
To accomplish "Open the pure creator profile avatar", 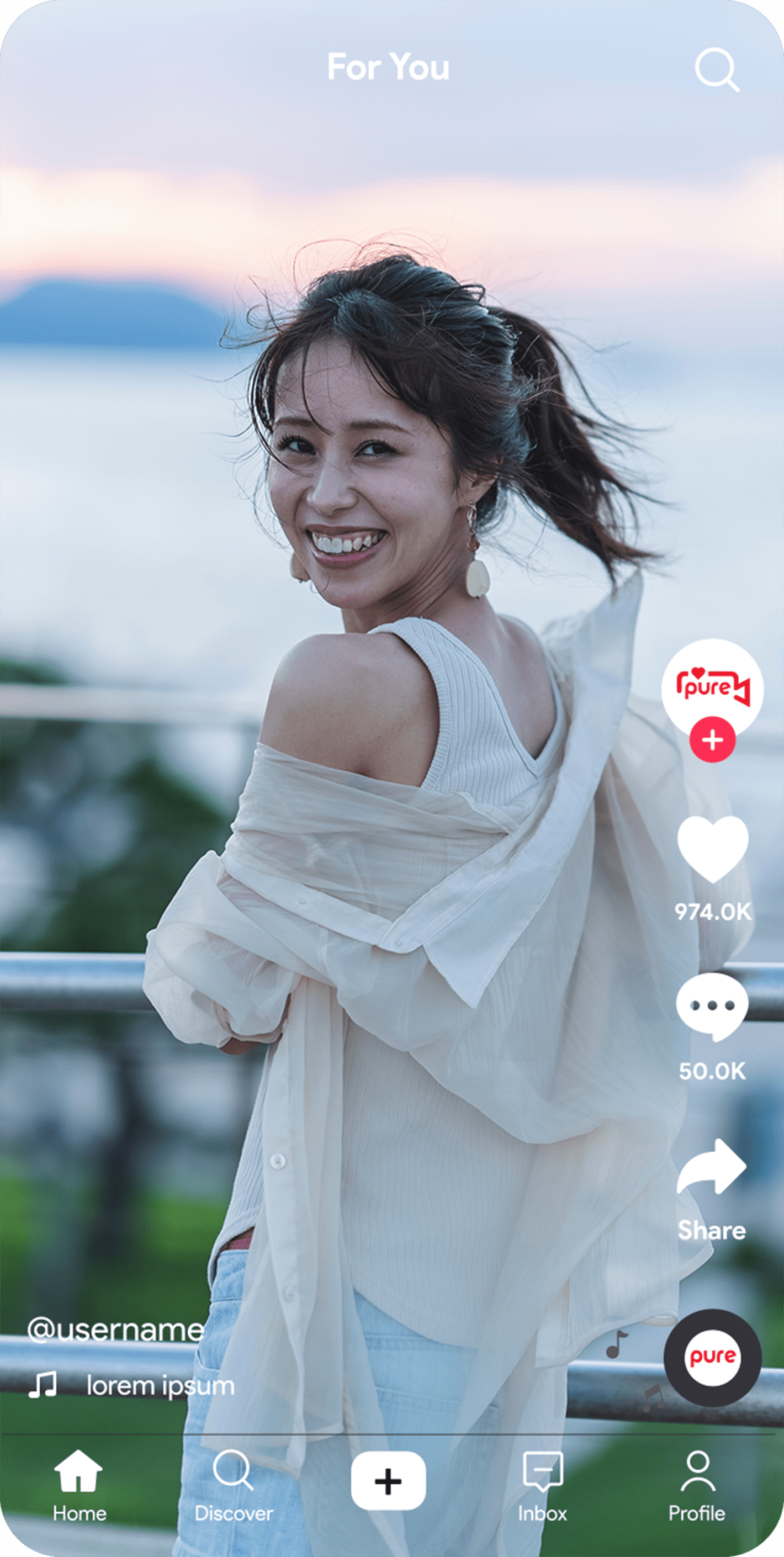I will (x=712, y=687).
